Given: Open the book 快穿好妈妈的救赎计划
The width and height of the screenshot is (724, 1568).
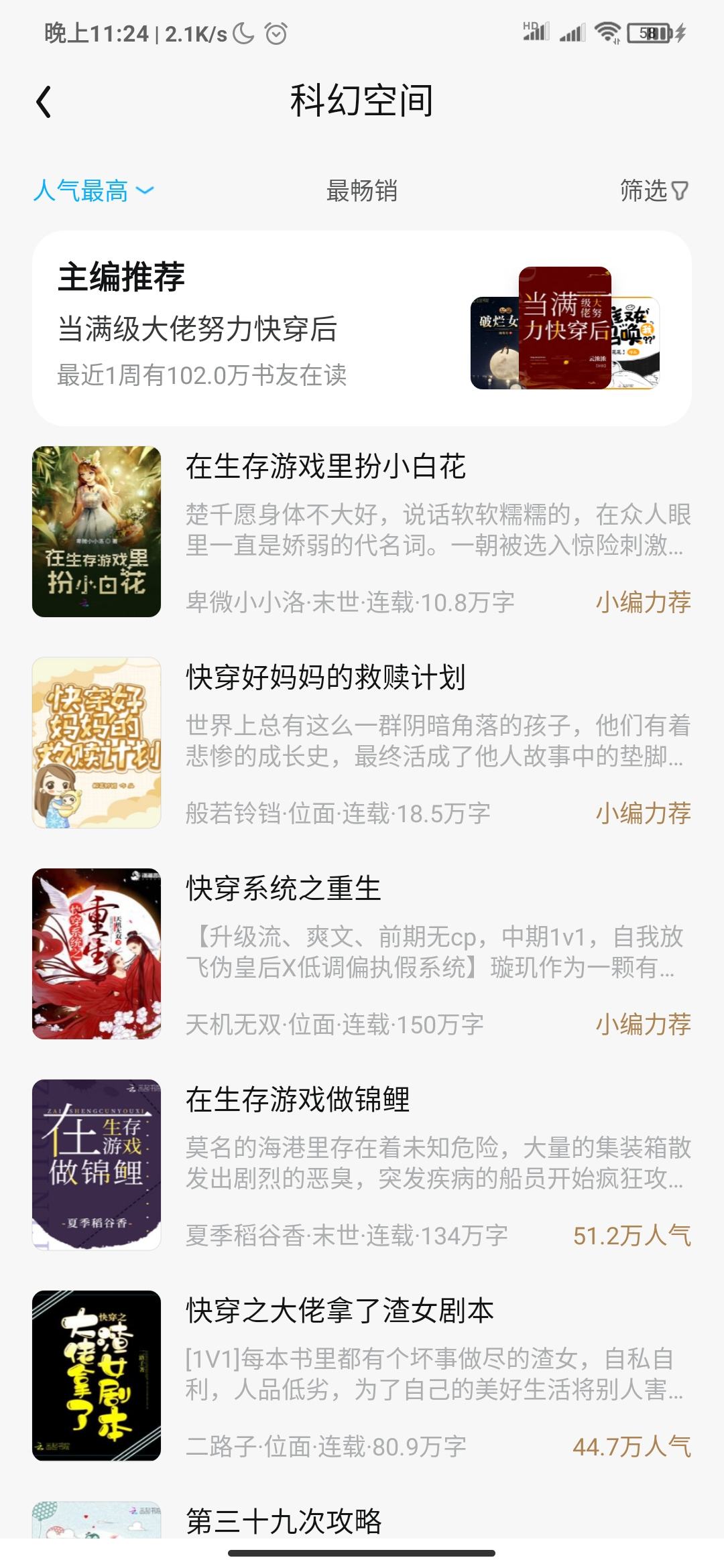Looking at the screenshot, I should pyautogui.click(x=361, y=742).
